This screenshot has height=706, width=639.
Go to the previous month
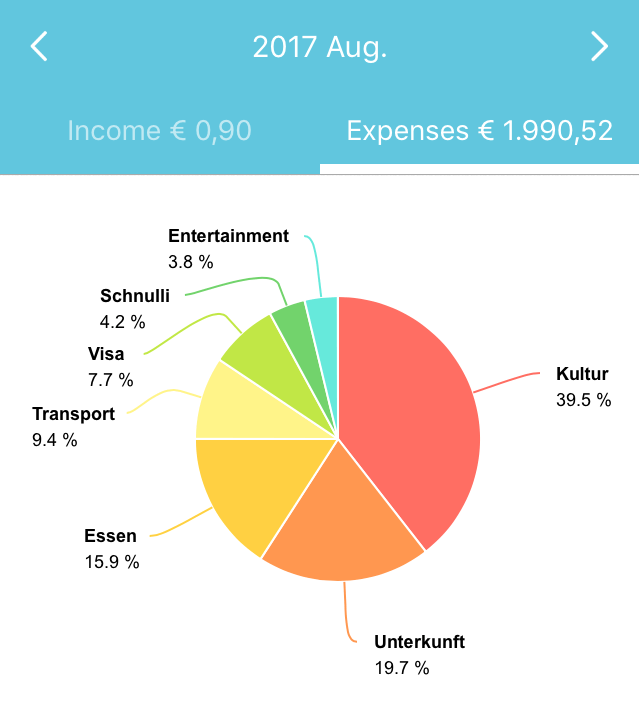(x=39, y=46)
